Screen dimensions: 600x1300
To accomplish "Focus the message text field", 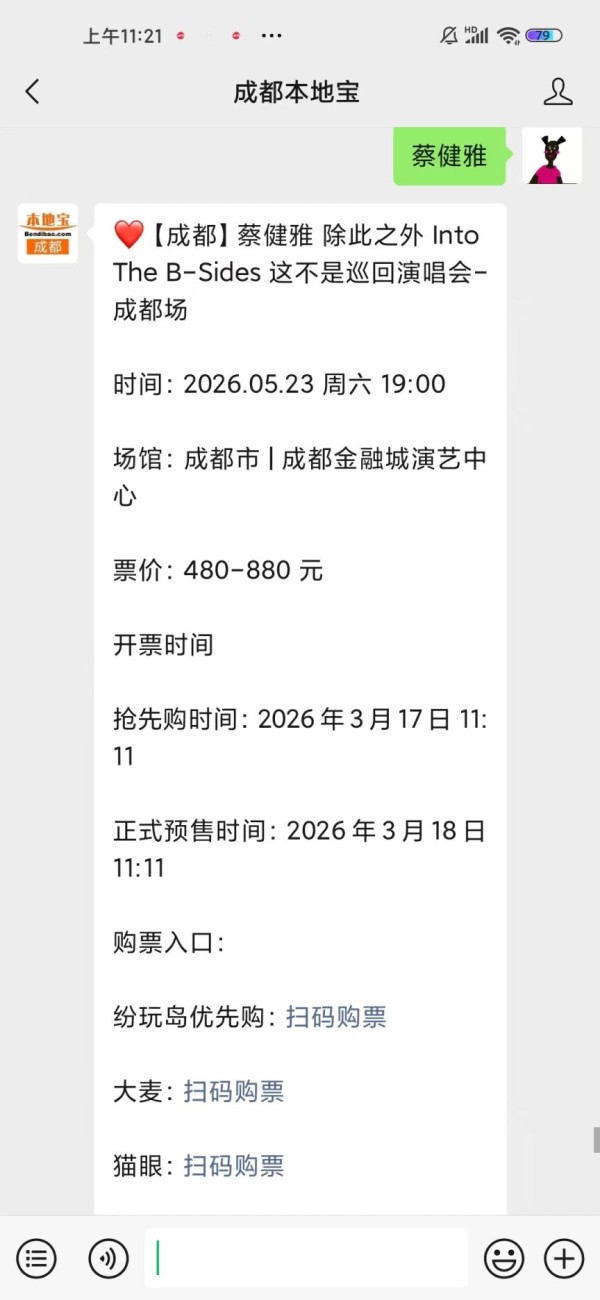I will point(305,1258).
